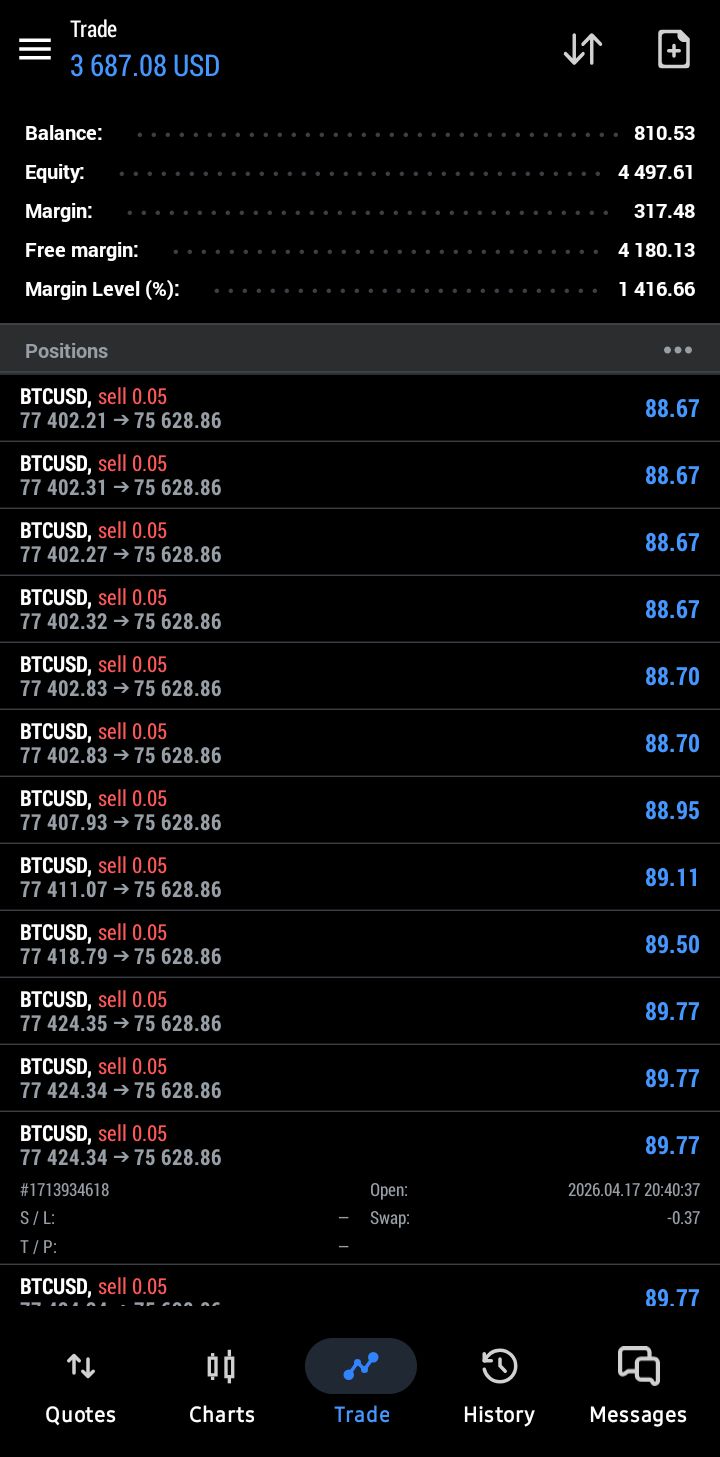This screenshot has width=720, height=1457.
Task: Expand the position opened at 77 411.07
Action: click(360, 877)
